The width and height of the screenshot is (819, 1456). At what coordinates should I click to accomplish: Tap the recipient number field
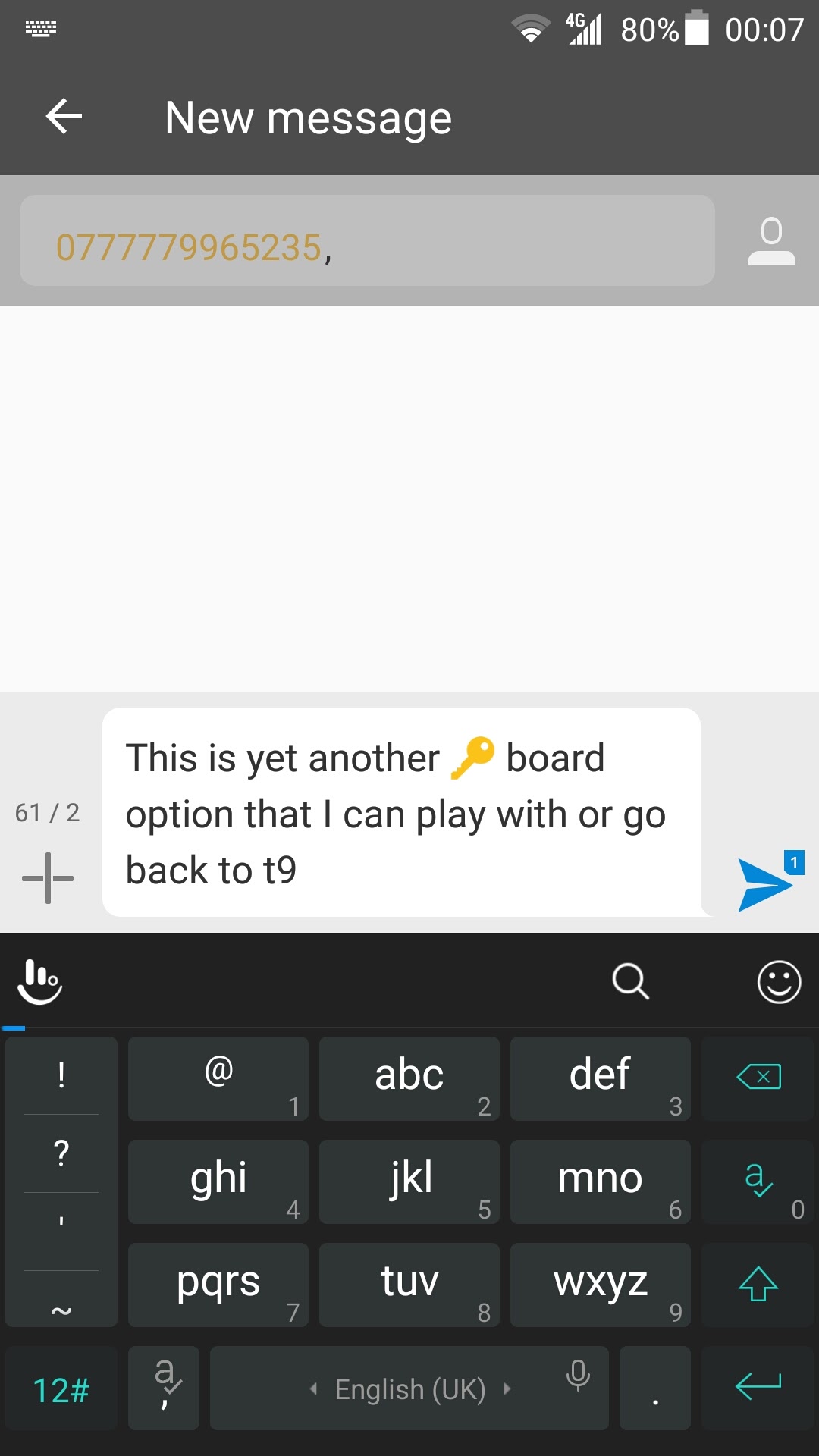(367, 240)
